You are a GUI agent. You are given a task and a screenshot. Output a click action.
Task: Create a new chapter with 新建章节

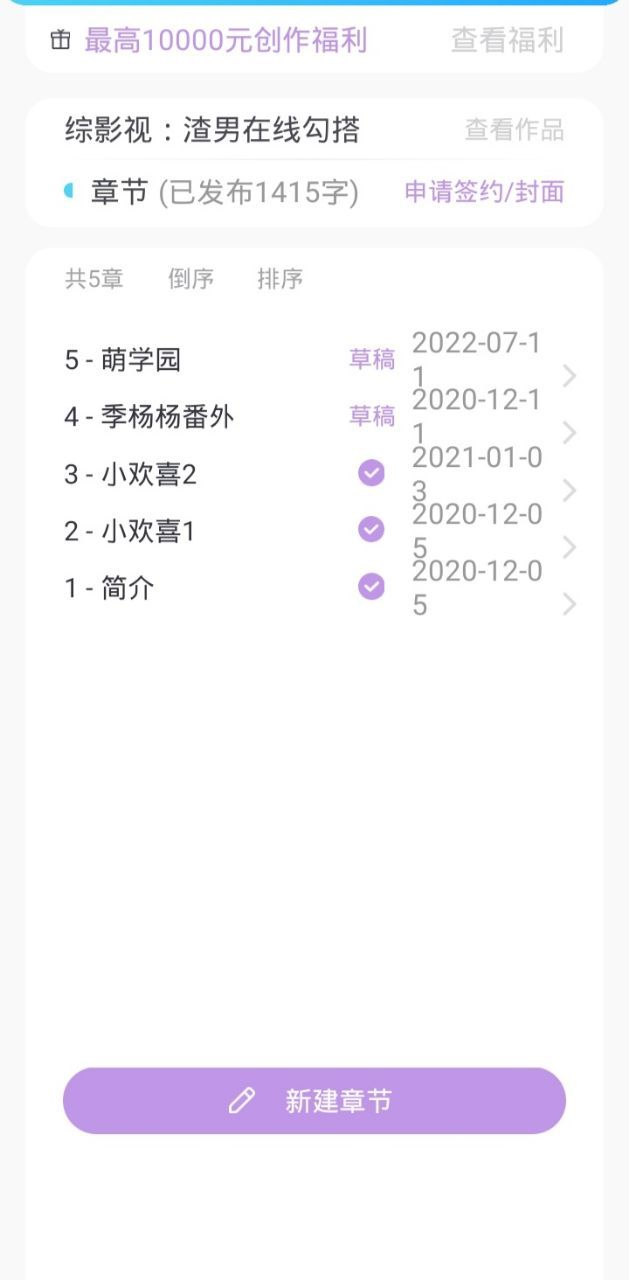(314, 1101)
